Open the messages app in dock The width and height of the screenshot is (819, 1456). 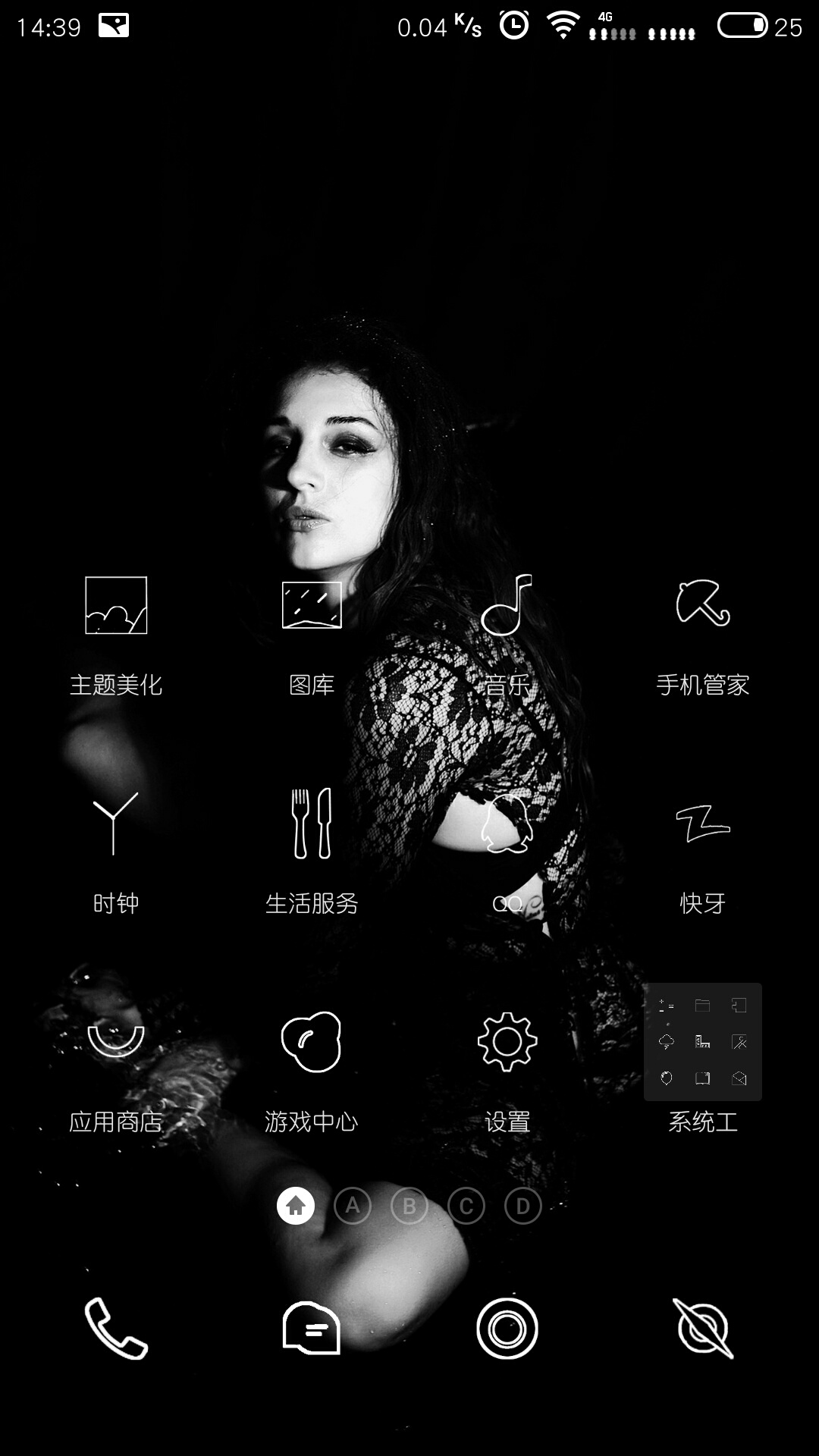[x=312, y=1328]
